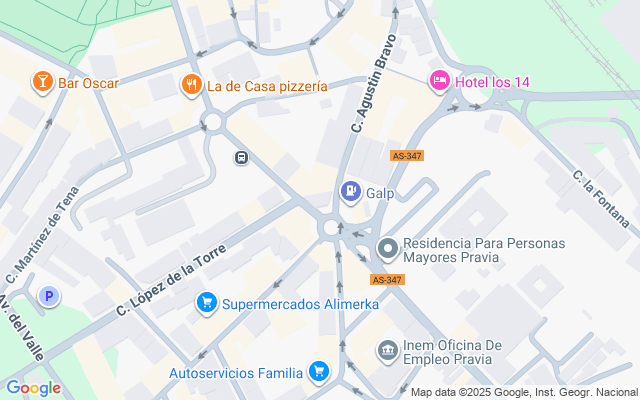Image resolution: width=640 pixels, height=400 pixels.
Task: Open the Bar Oscar map marker
Action: click(43, 81)
